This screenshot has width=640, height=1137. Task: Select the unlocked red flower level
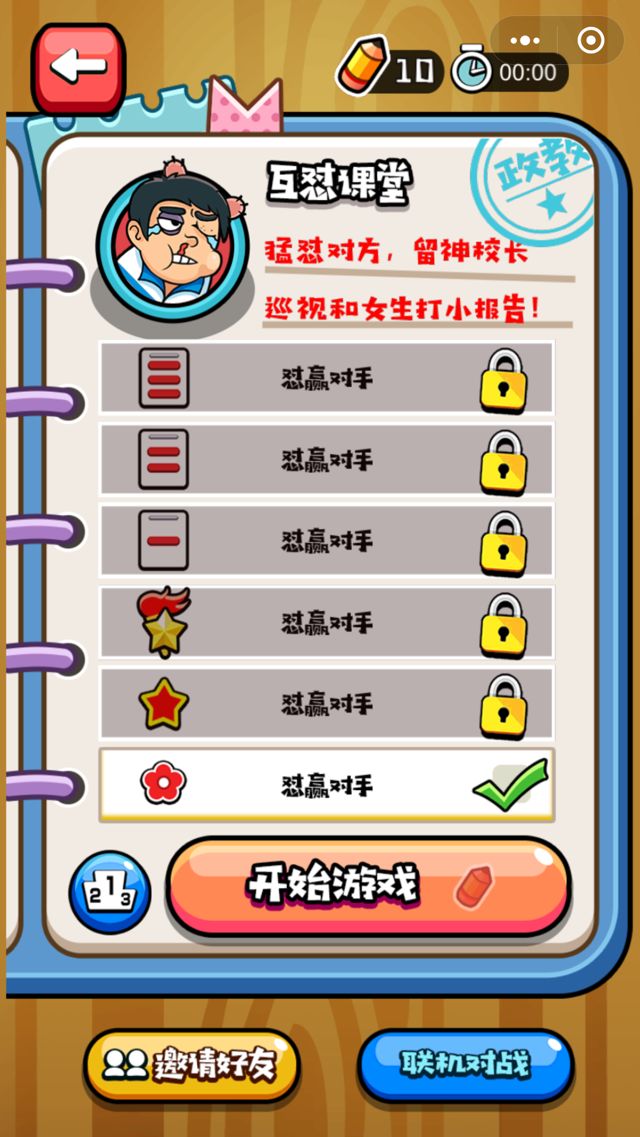326,785
